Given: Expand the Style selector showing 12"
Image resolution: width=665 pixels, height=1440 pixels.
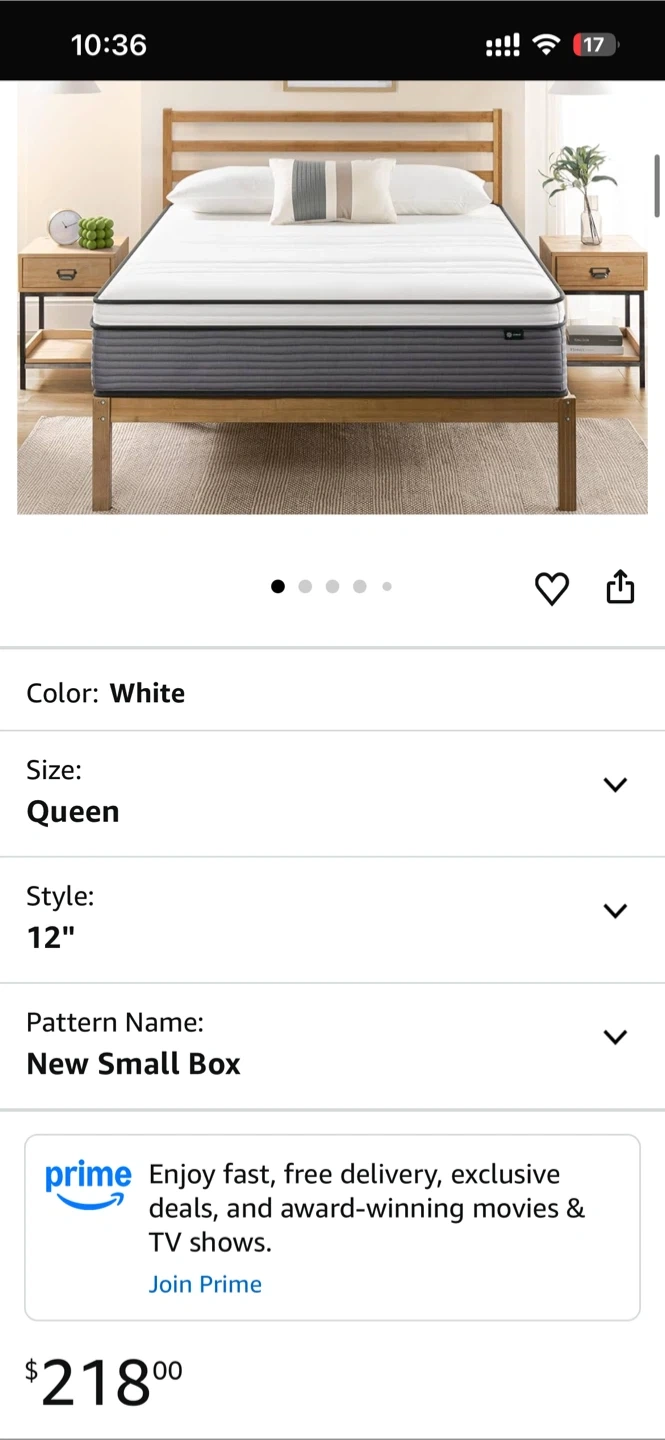Looking at the screenshot, I should [x=332, y=920].
